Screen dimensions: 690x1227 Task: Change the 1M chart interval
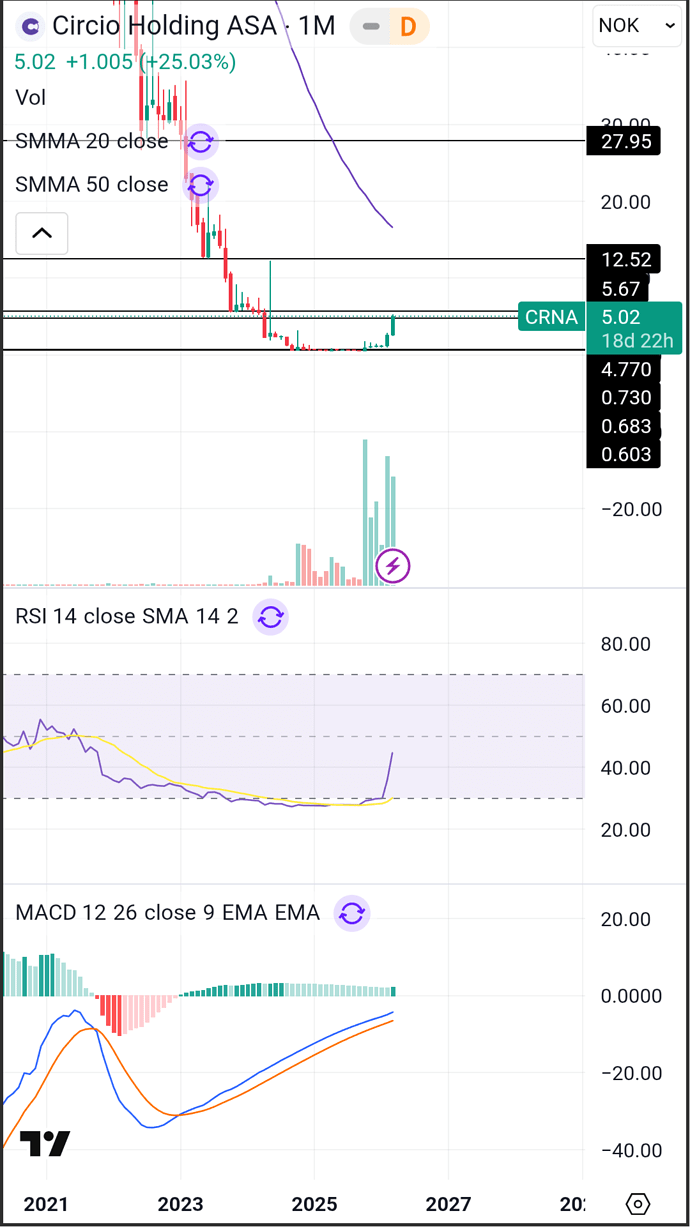(317, 26)
